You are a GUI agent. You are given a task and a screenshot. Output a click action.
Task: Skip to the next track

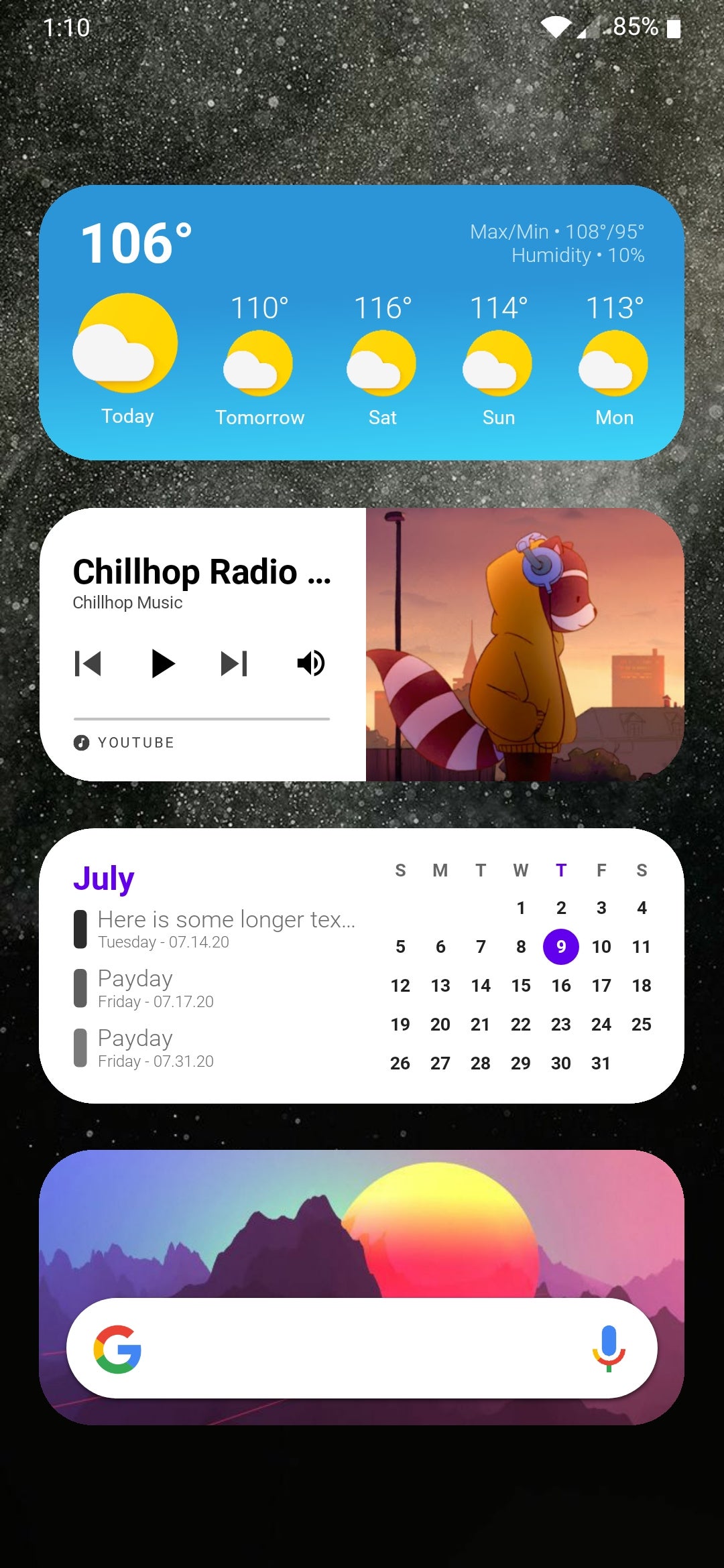(x=234, y=663)
